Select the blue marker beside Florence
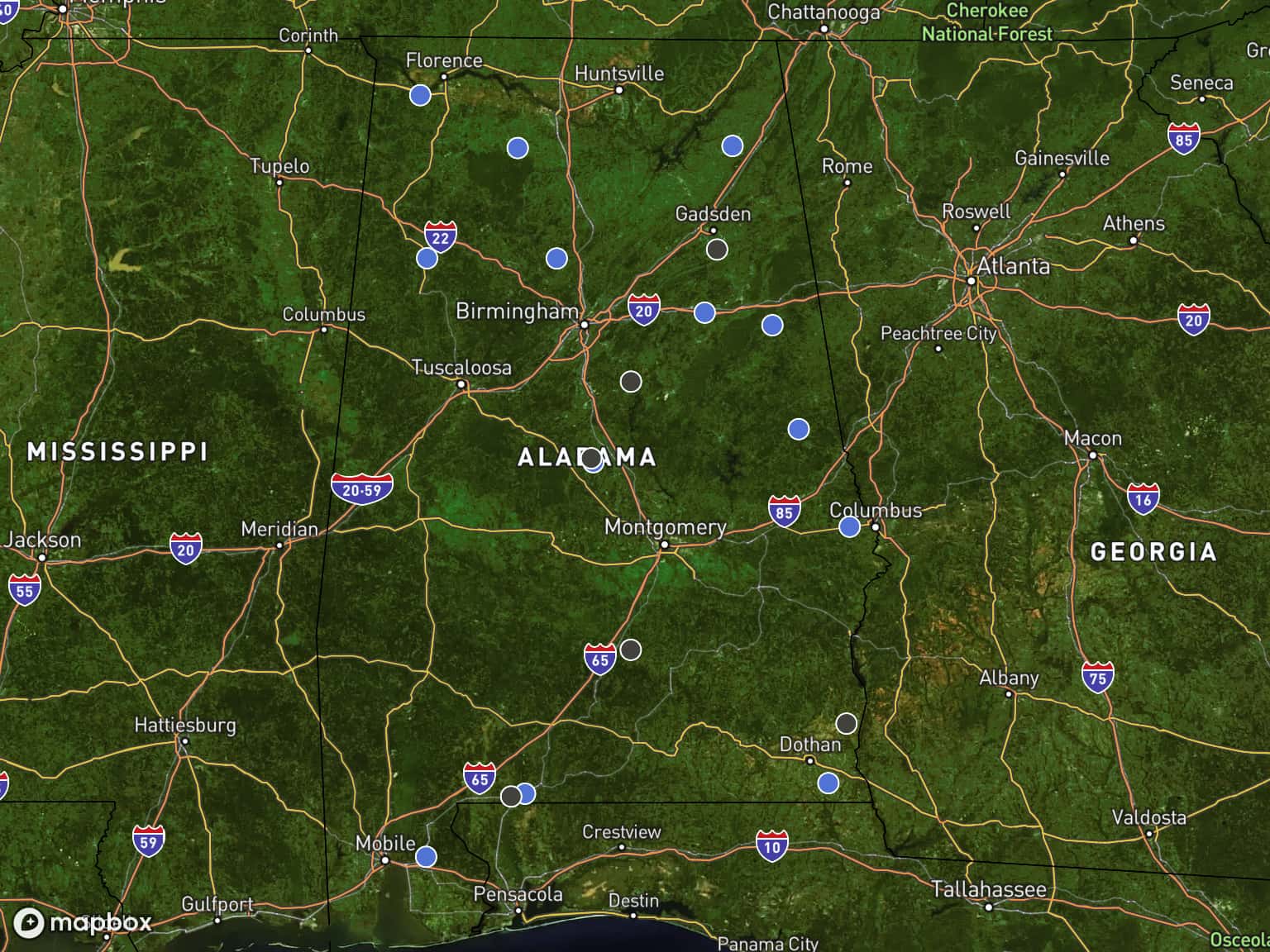 tap(420, 95)
